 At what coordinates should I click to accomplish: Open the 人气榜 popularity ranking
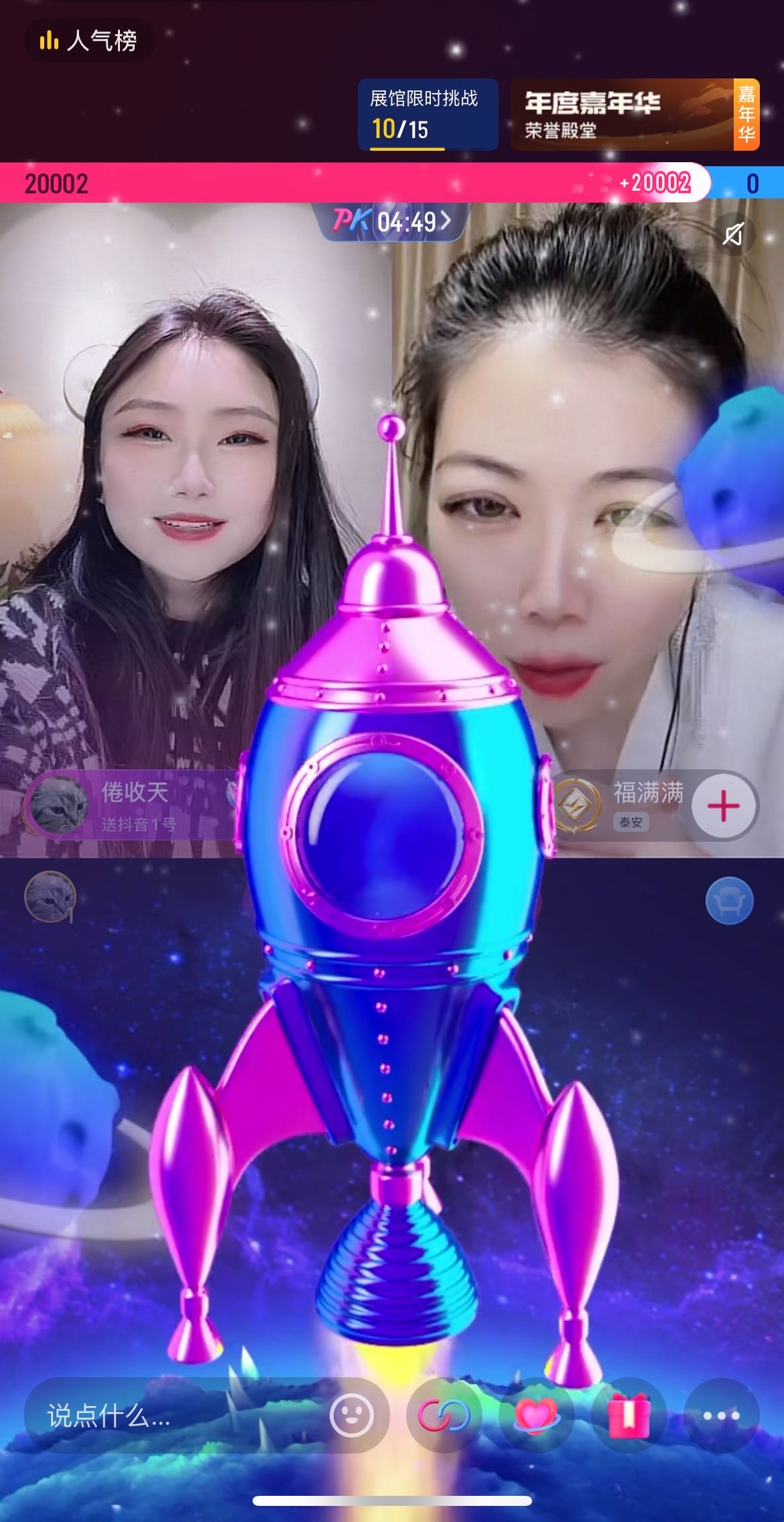89,41
